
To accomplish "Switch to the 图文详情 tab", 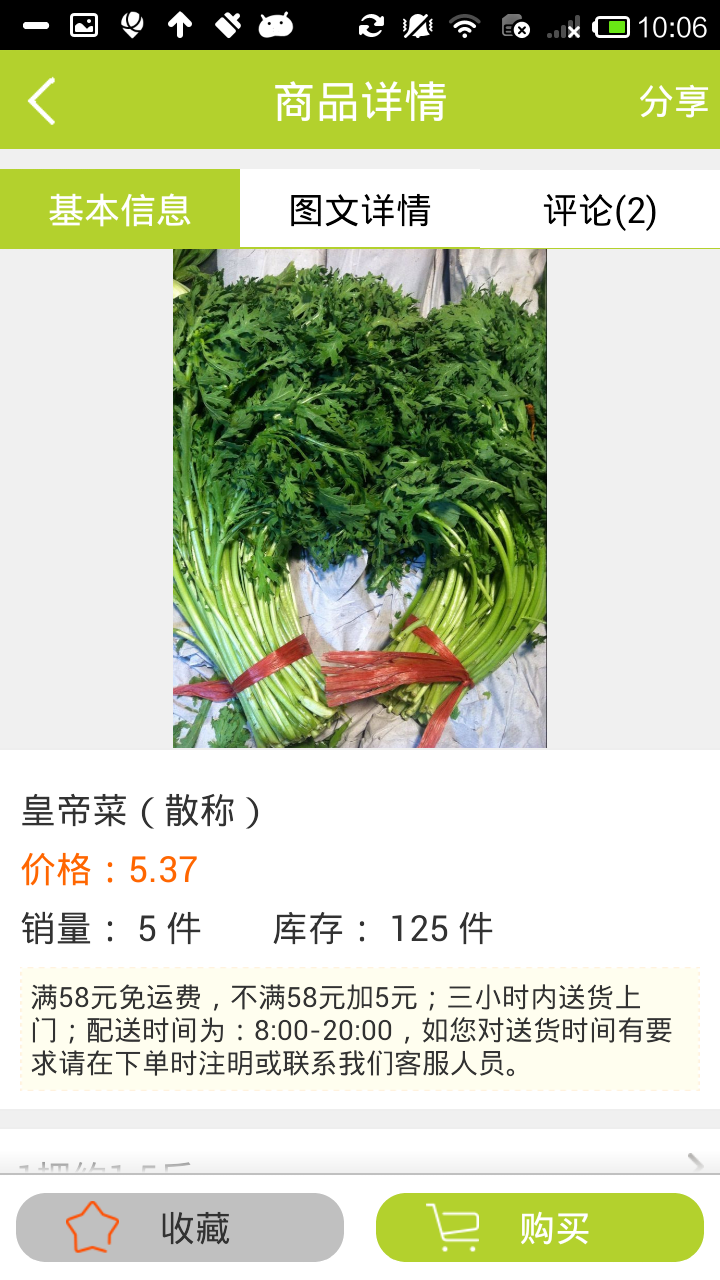I will pyautogui.click(x=360, y=210).
